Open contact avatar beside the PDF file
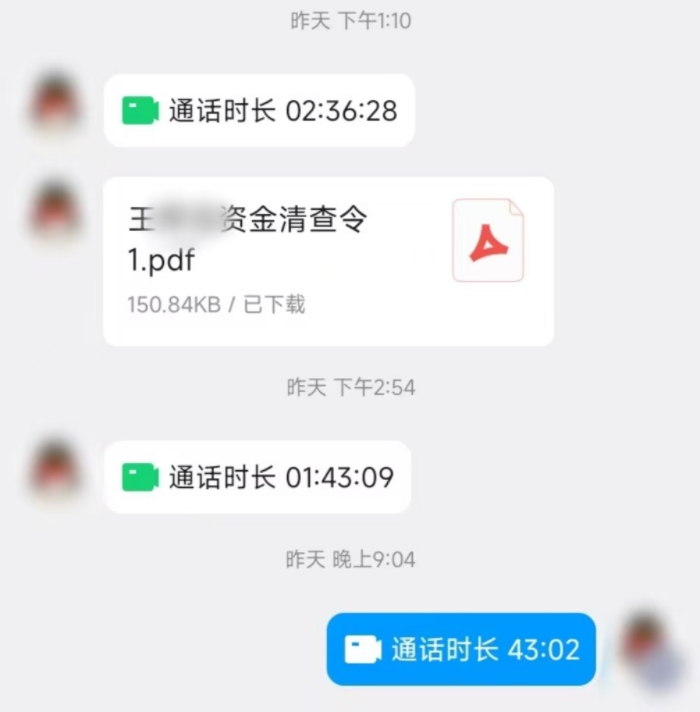 tap(54, 210)
